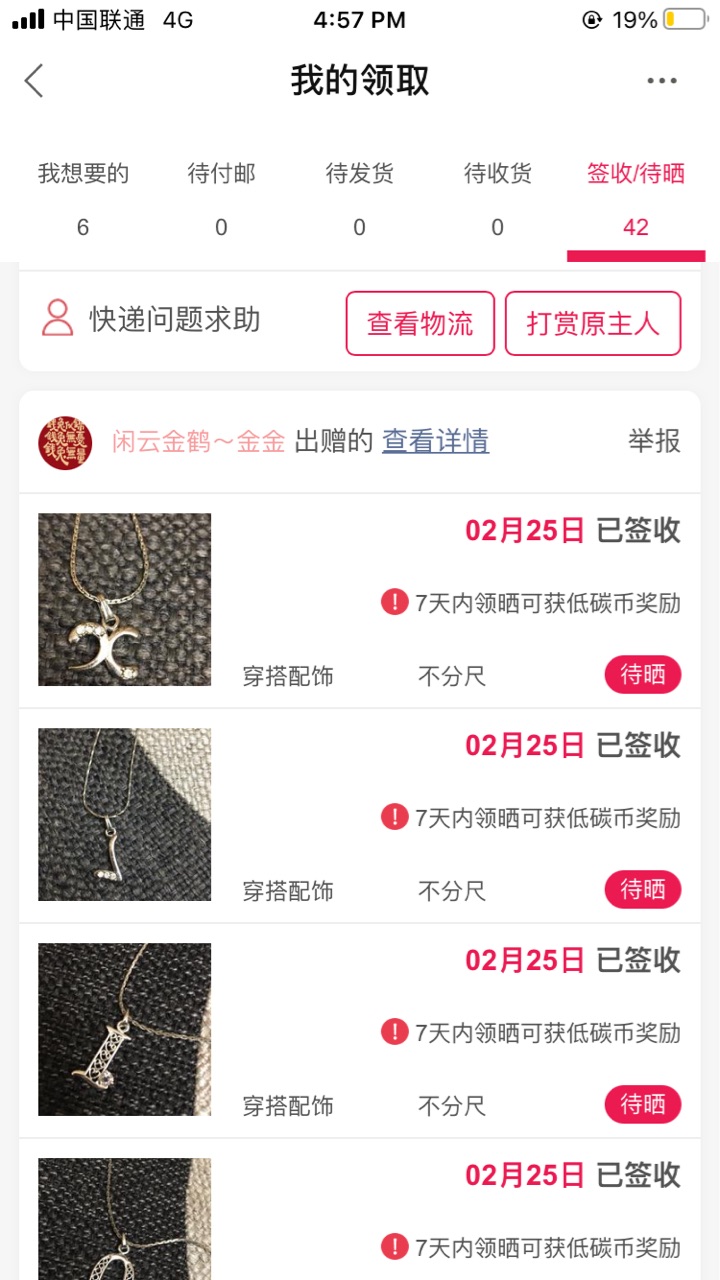
Task: Tap the 打赏原主人 button
Action: [x=593, y=323]
